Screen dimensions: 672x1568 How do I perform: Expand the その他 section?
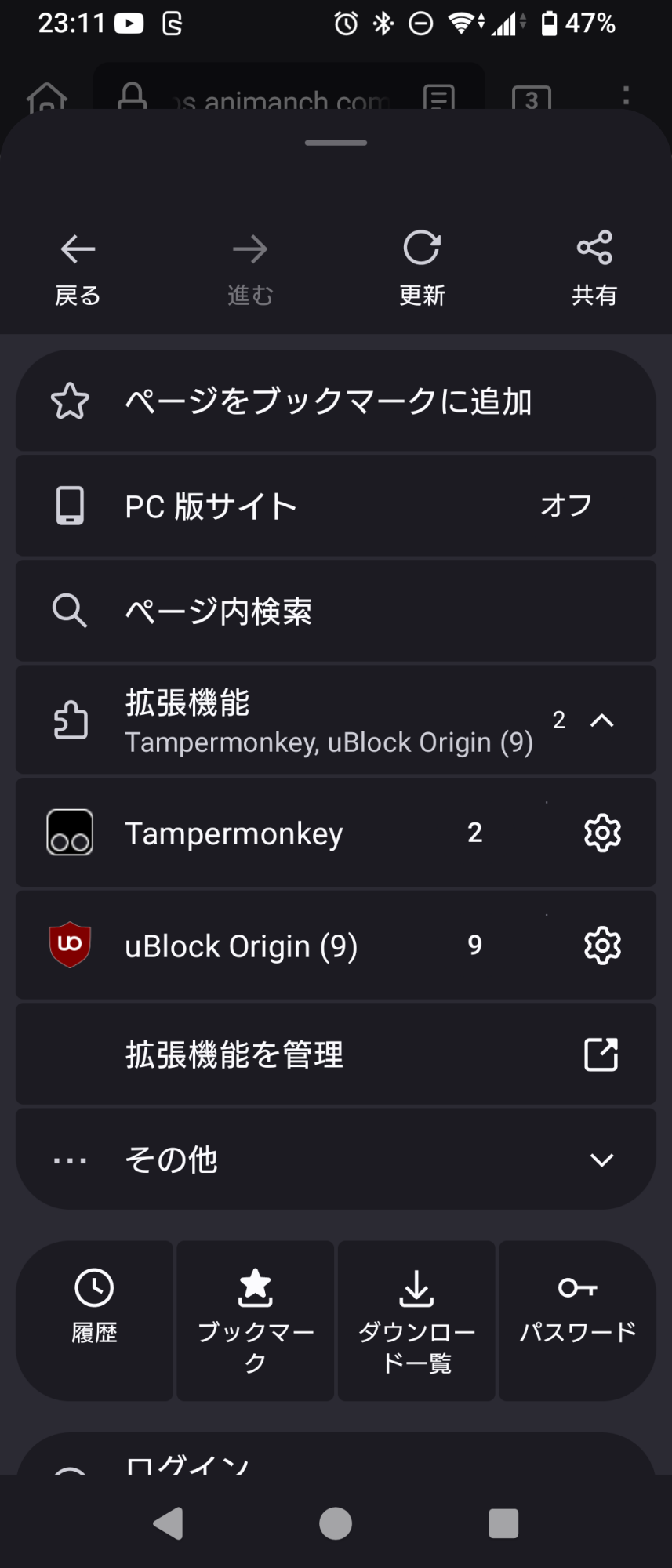(336, 1160)
